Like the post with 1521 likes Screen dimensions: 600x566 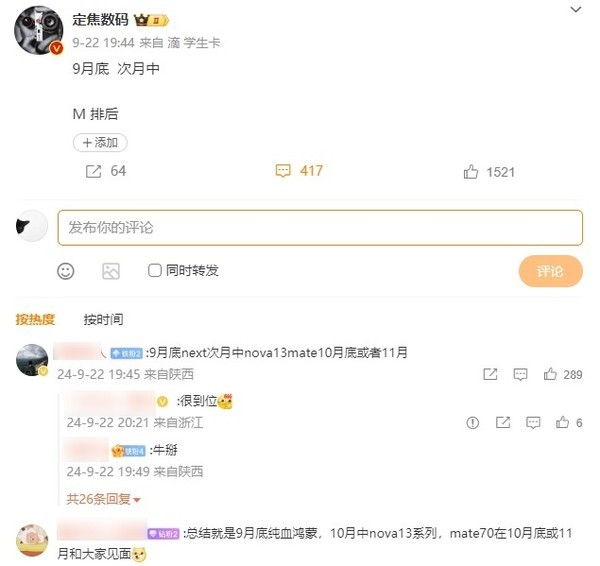[471, 172]
